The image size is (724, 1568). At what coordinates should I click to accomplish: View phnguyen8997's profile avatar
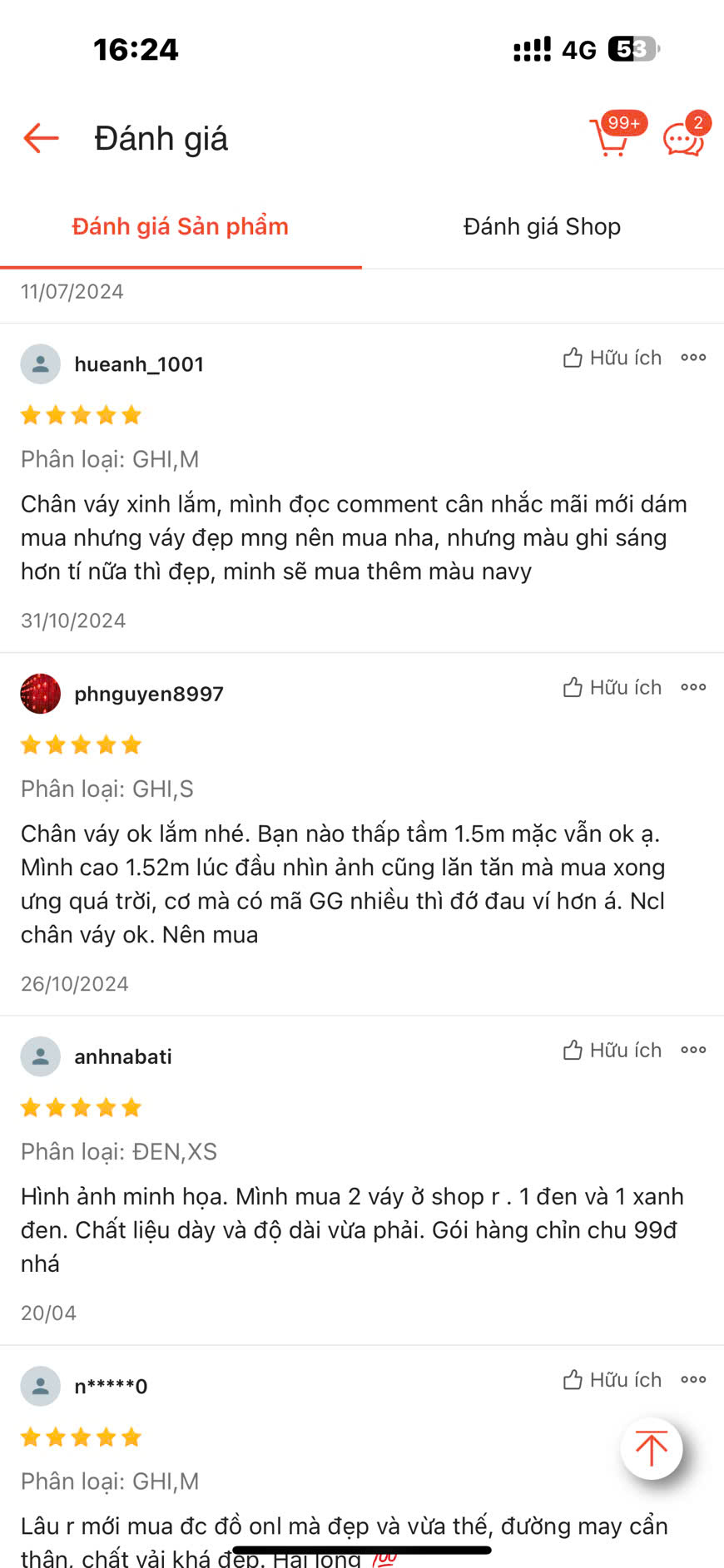(40, 694)
